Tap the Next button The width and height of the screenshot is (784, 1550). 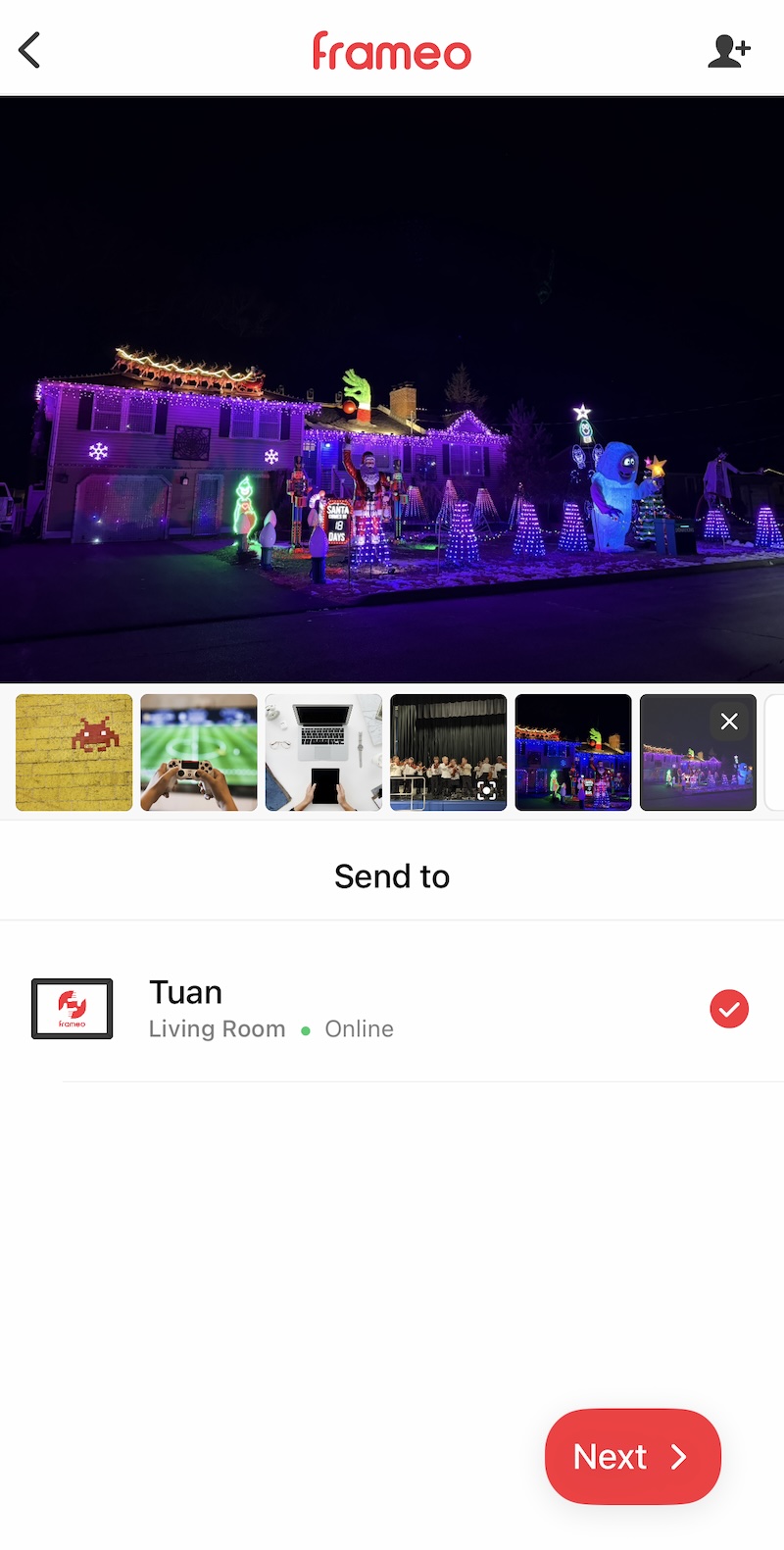point(632,1457)
